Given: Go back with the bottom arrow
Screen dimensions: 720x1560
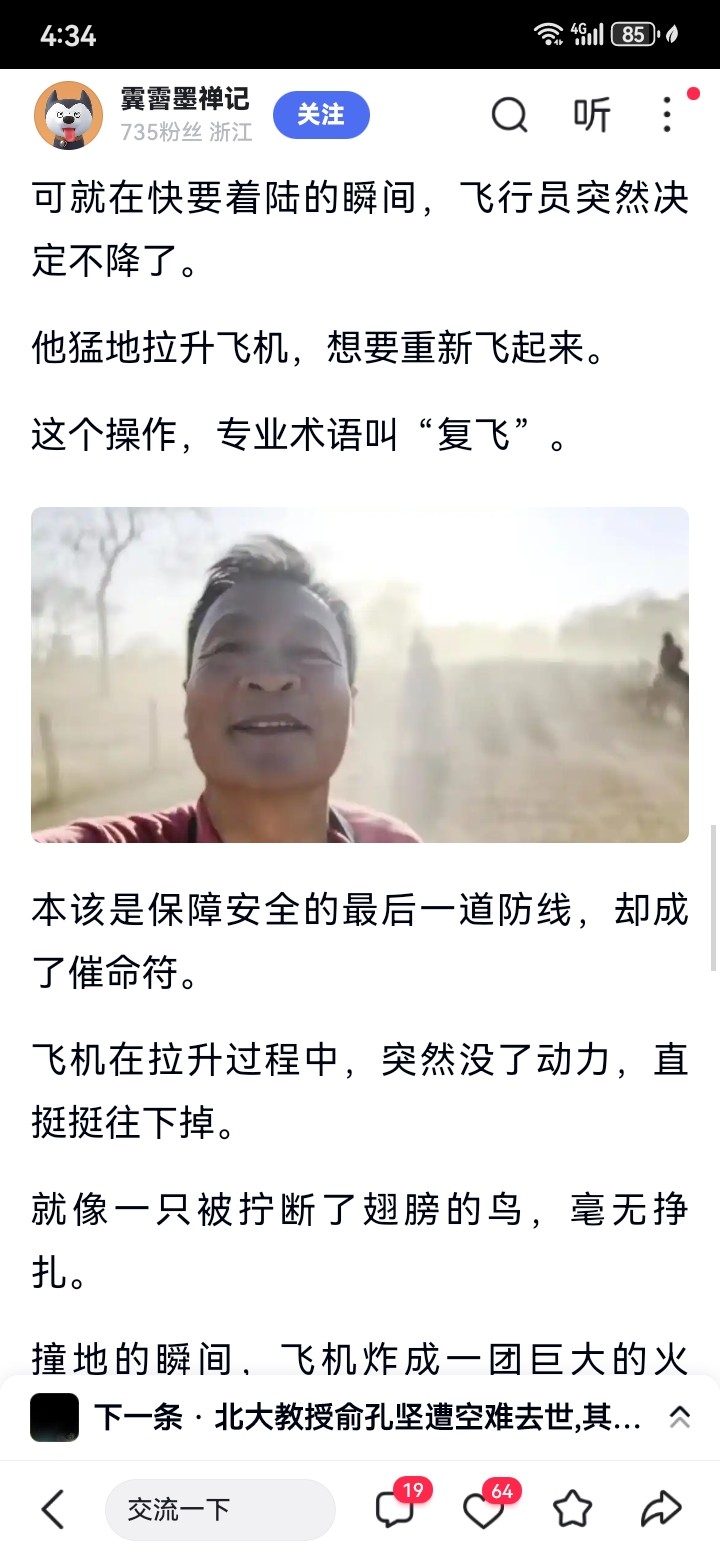Looking at the screenshot, I should click(52, 1509).
